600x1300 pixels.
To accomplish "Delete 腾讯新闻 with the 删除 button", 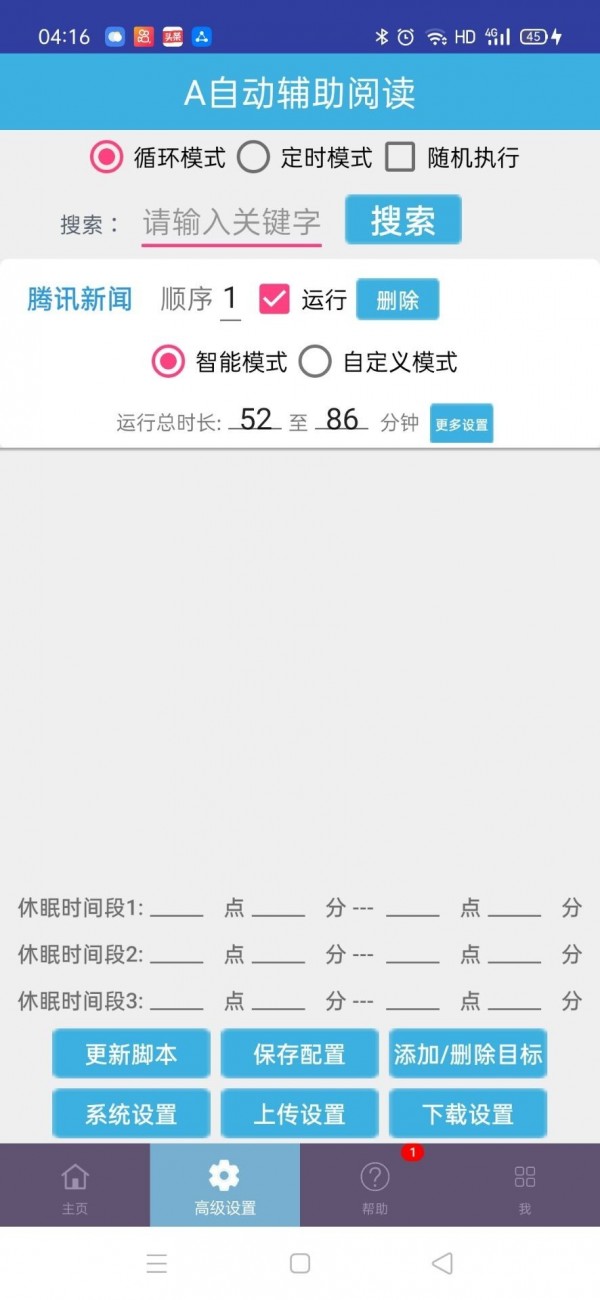I will [x=397, y=300].
